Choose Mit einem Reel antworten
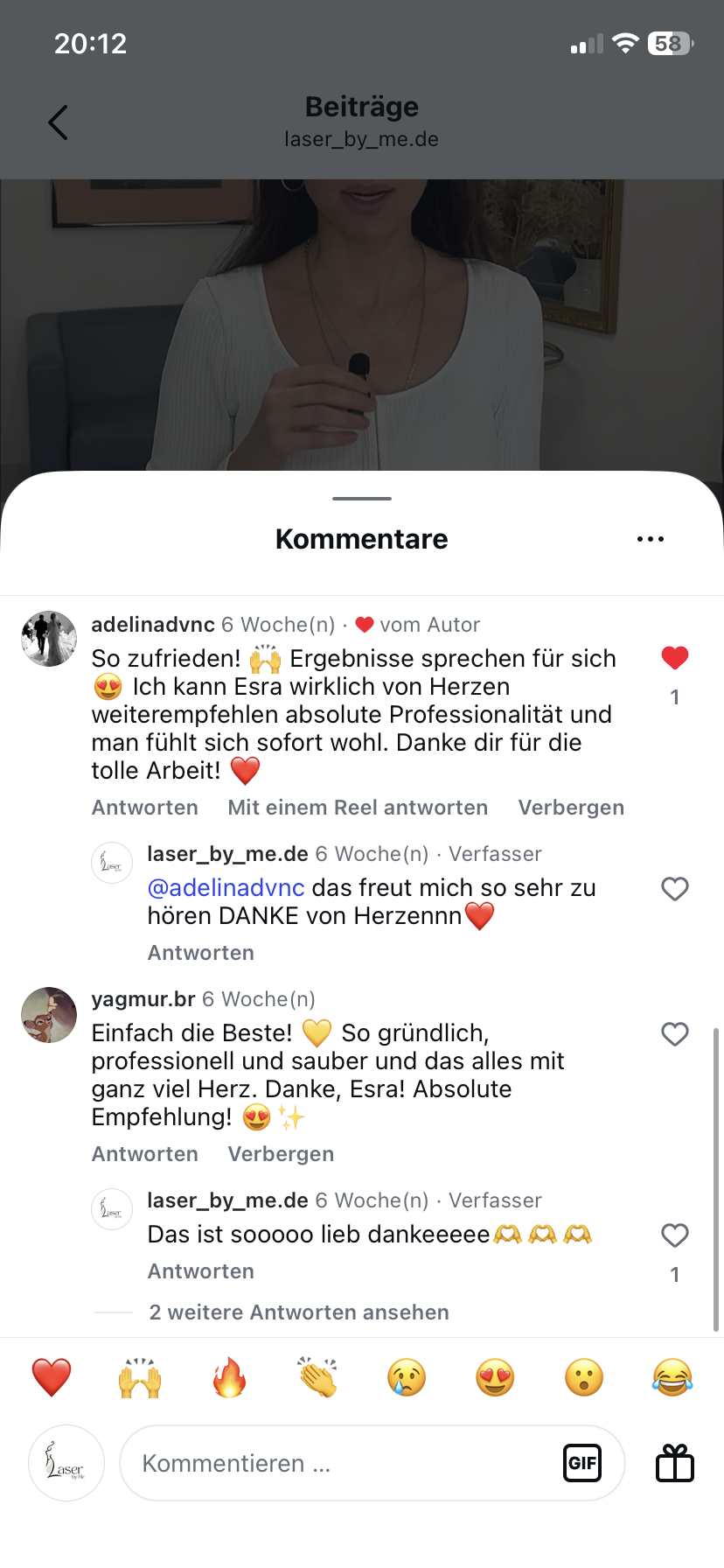The width and height of the screenshot is (724, 1568). [x=358, y=808]
